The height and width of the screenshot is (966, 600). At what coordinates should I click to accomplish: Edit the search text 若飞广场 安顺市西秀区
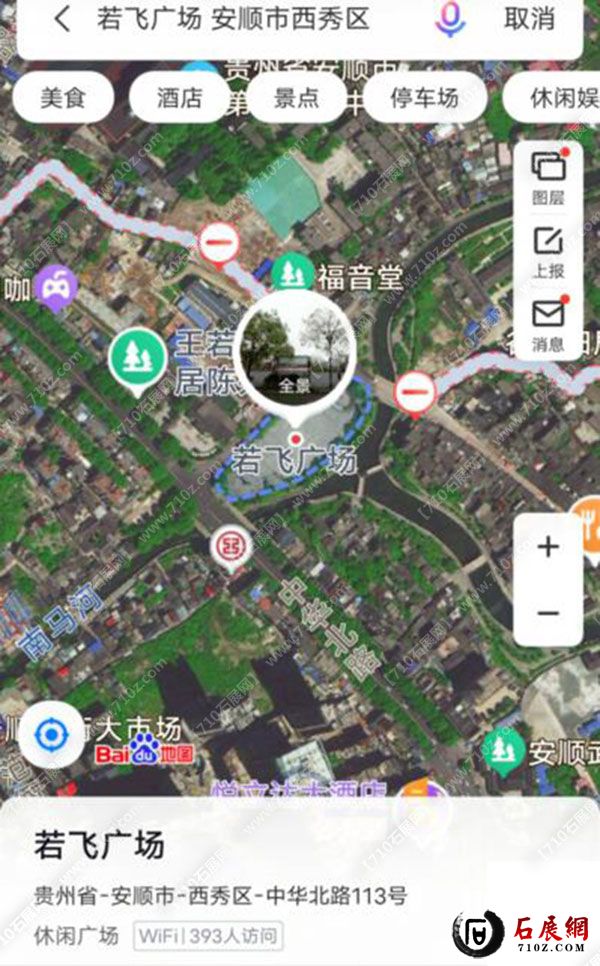click(x=233, y=19)
